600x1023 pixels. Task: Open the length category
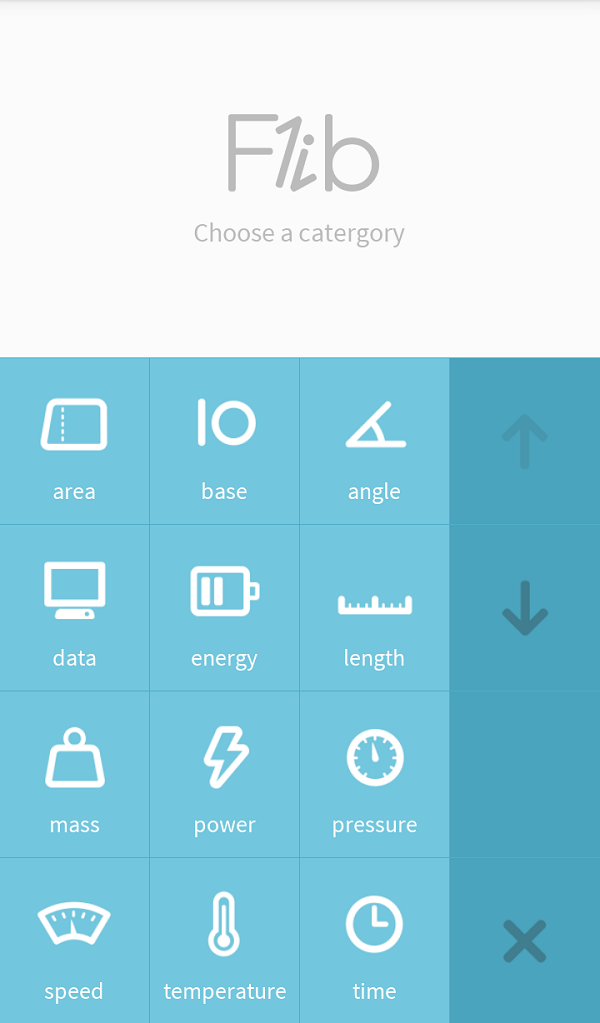374,608
